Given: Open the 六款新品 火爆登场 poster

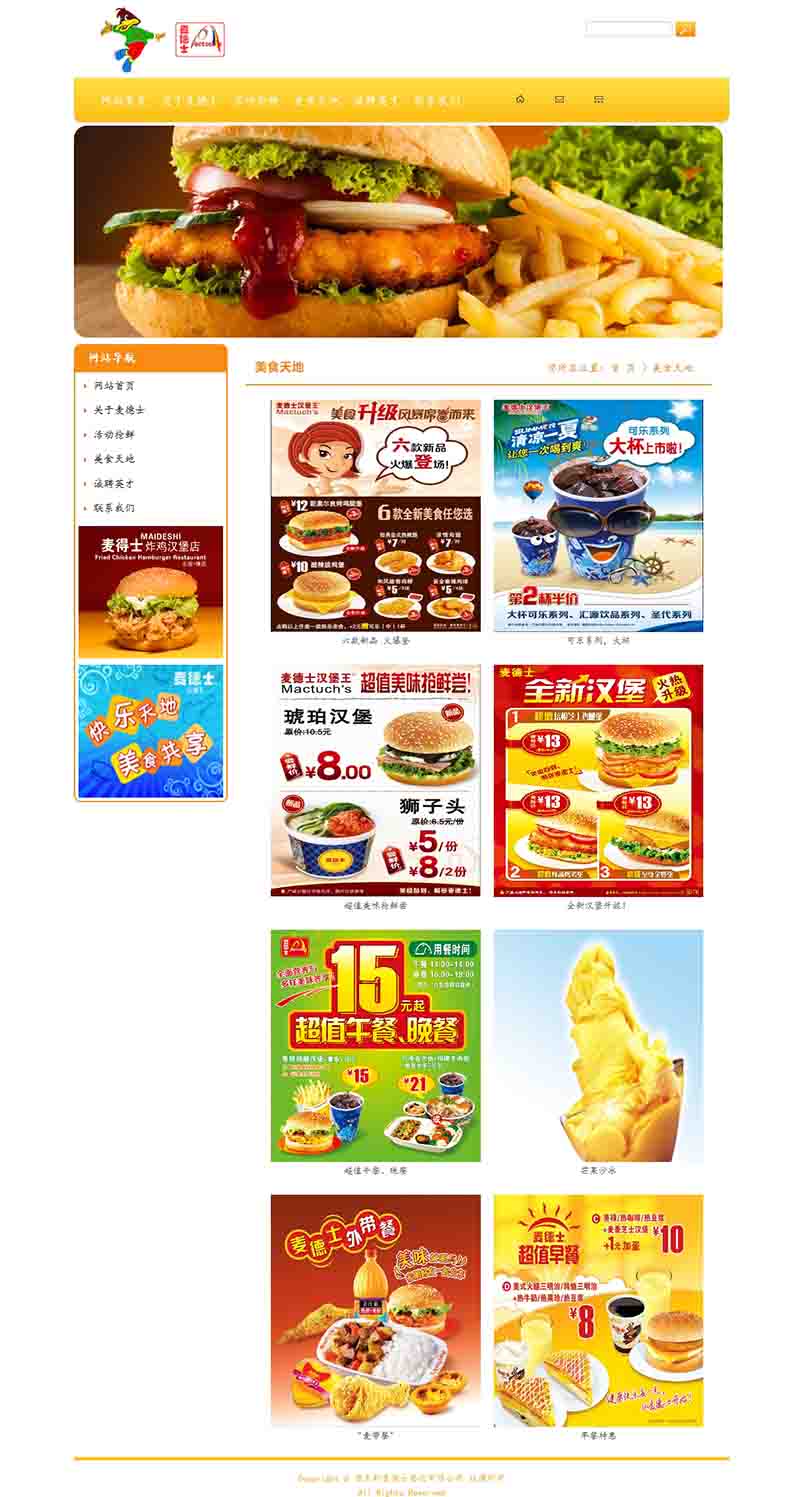Looking at the screenshot, I should 375,515.
